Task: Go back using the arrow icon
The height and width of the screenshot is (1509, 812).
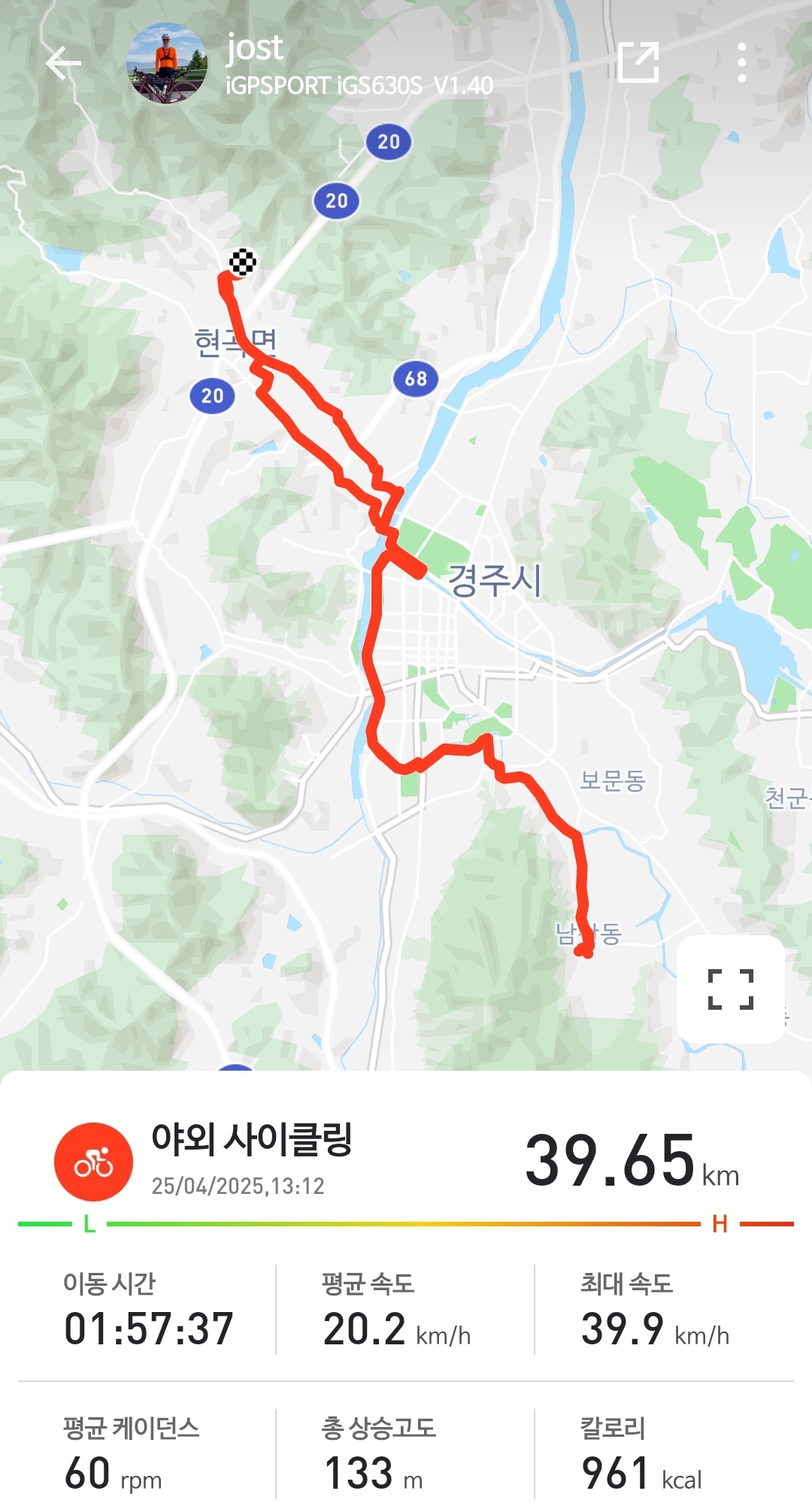Action: click(63, 63)
